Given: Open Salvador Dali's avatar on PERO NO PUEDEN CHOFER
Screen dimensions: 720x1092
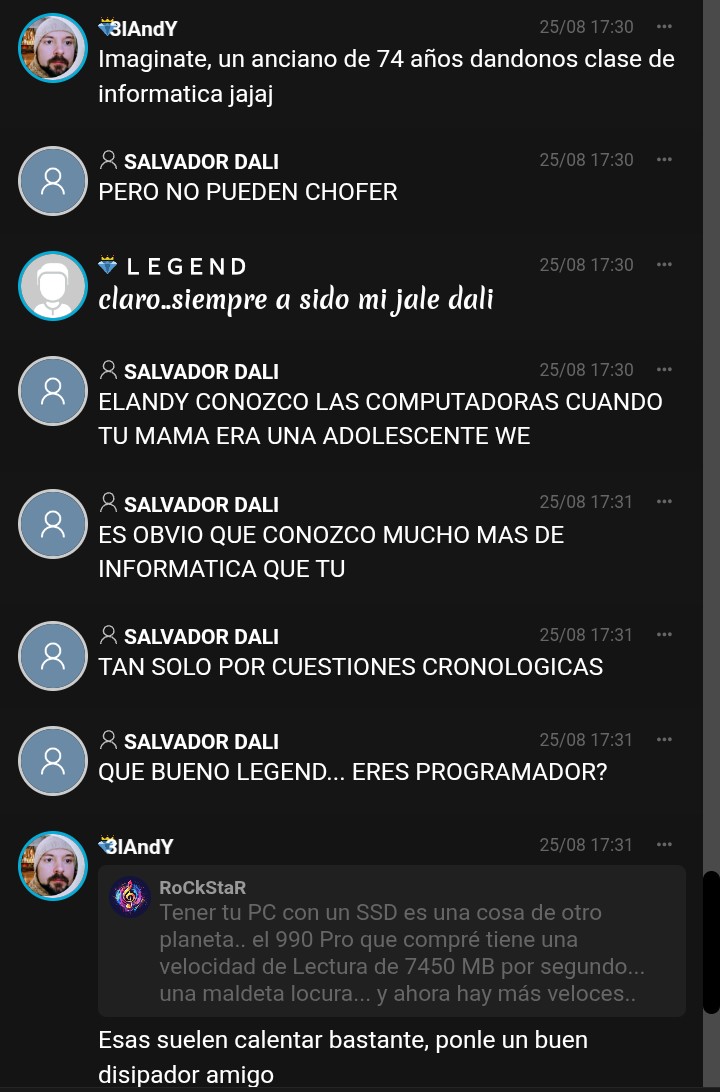Looking at the screenshot, I should [53, 181].
